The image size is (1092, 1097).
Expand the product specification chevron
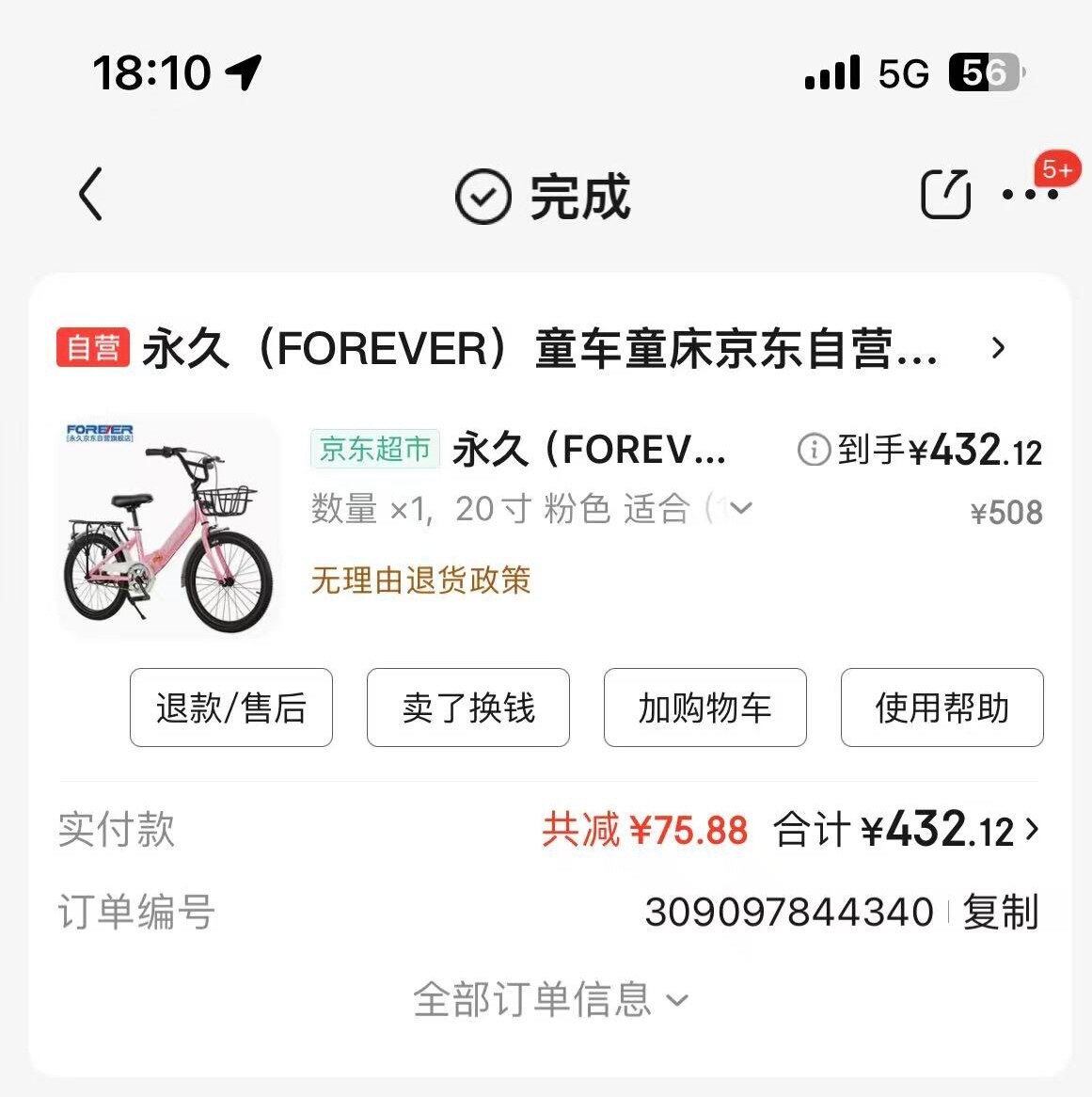point(742,509)
